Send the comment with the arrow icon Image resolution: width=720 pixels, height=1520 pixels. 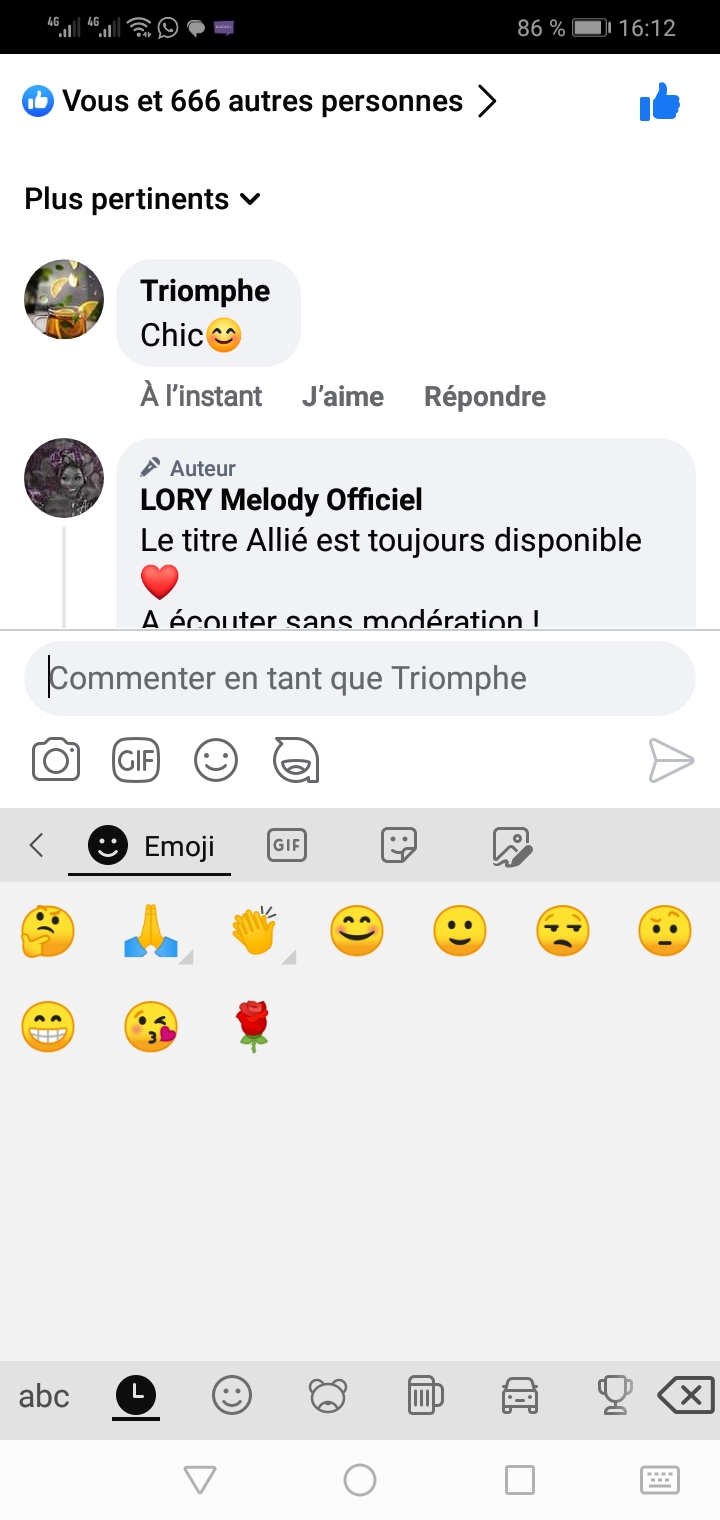point(671,761)
